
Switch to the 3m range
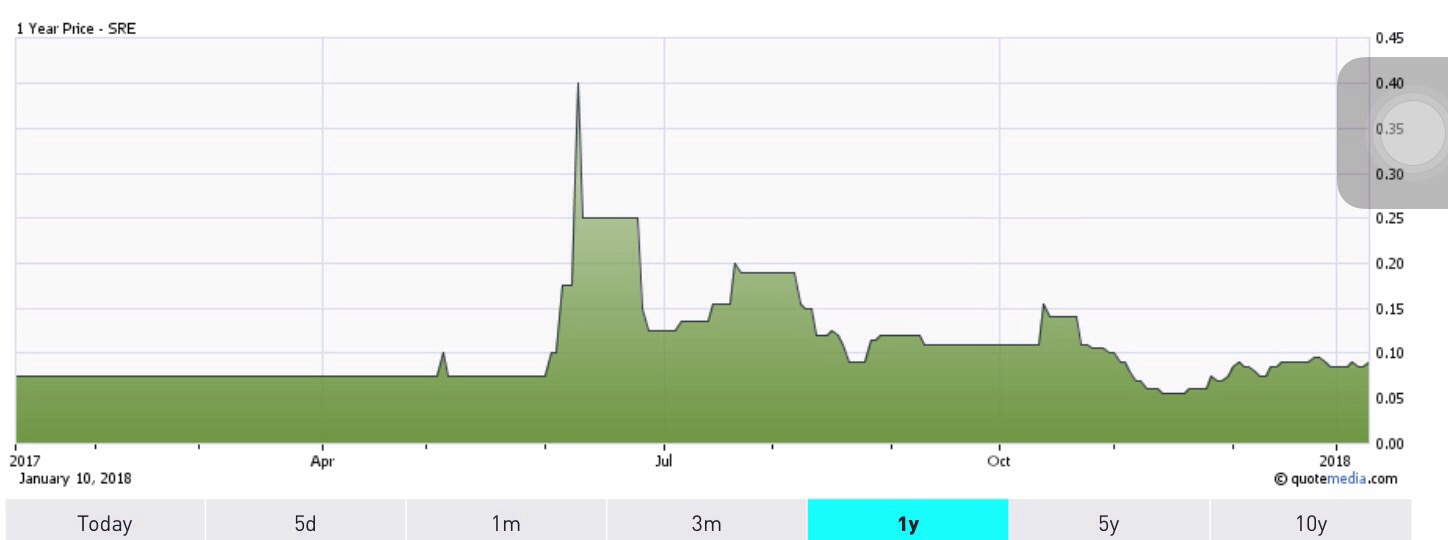tap(707, 522)
